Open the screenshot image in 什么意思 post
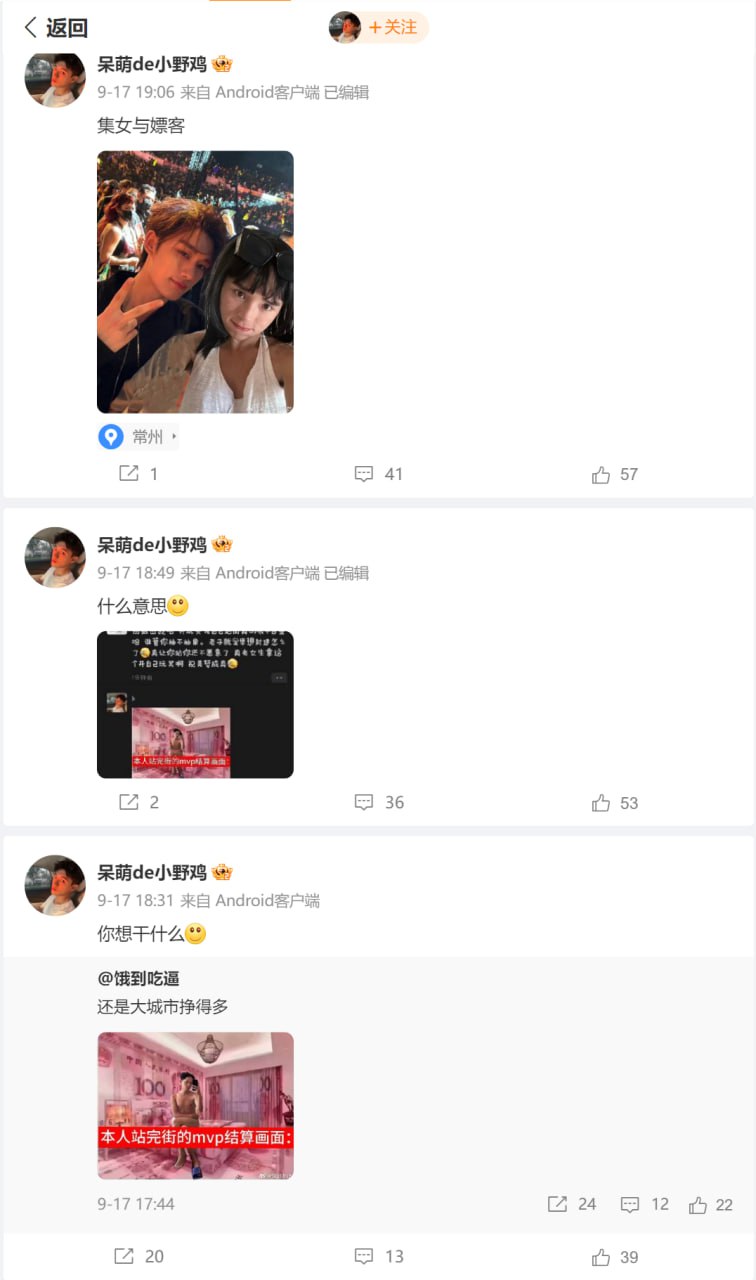This screenshot has width=756, height=1280. click(195, 702)
